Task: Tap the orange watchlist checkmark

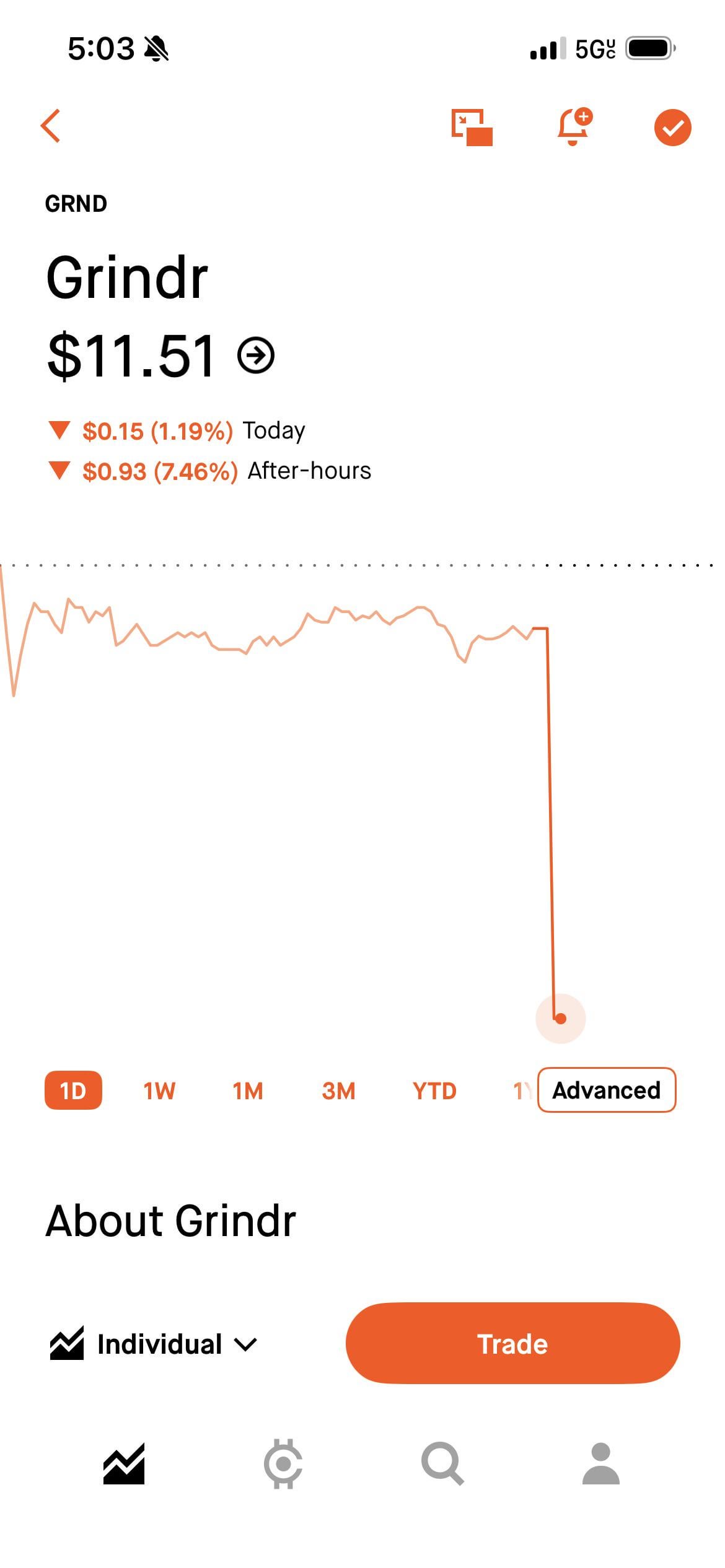Action: (672, 128)
